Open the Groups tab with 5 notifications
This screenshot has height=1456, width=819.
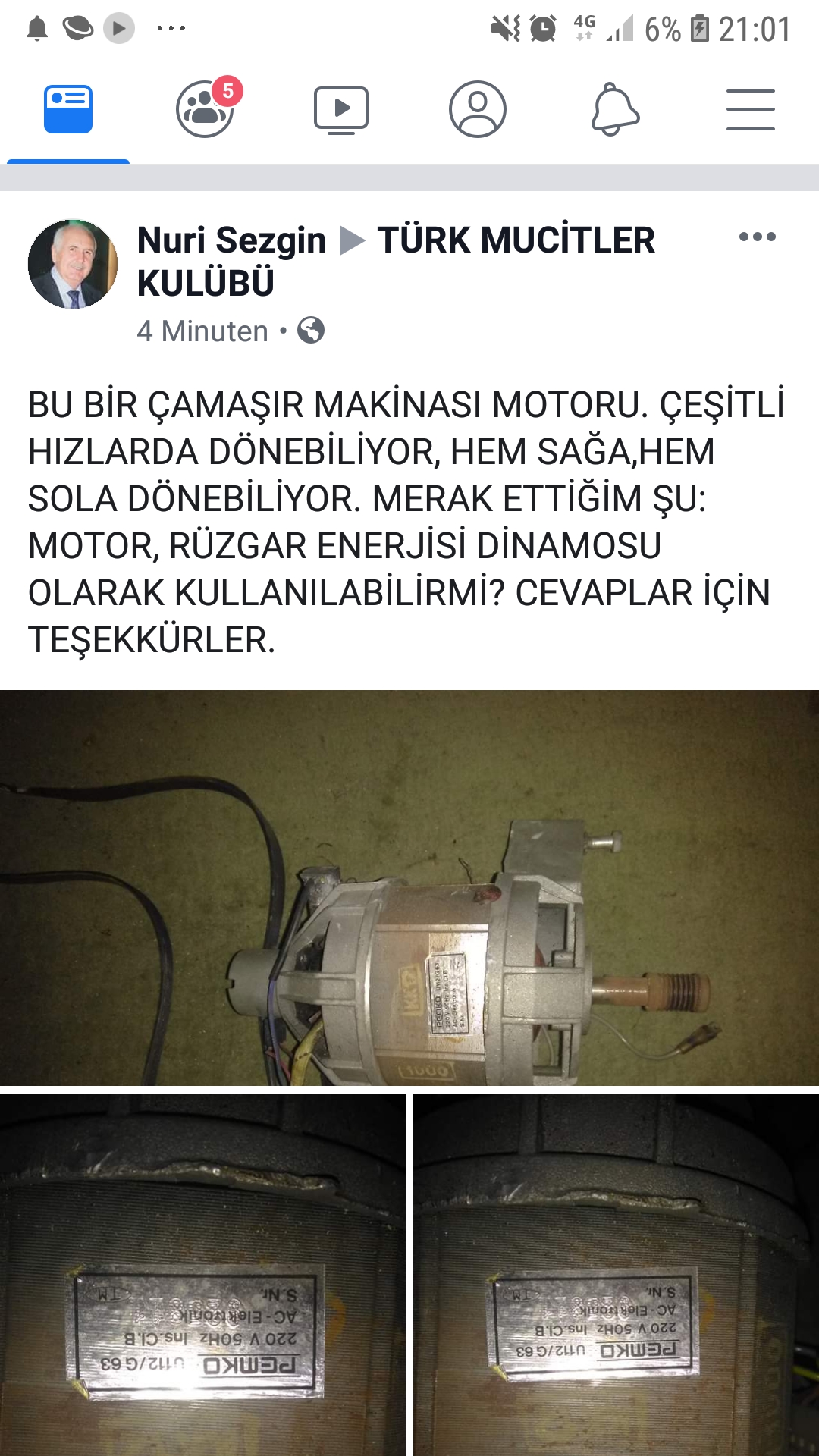tap(205, 110)
